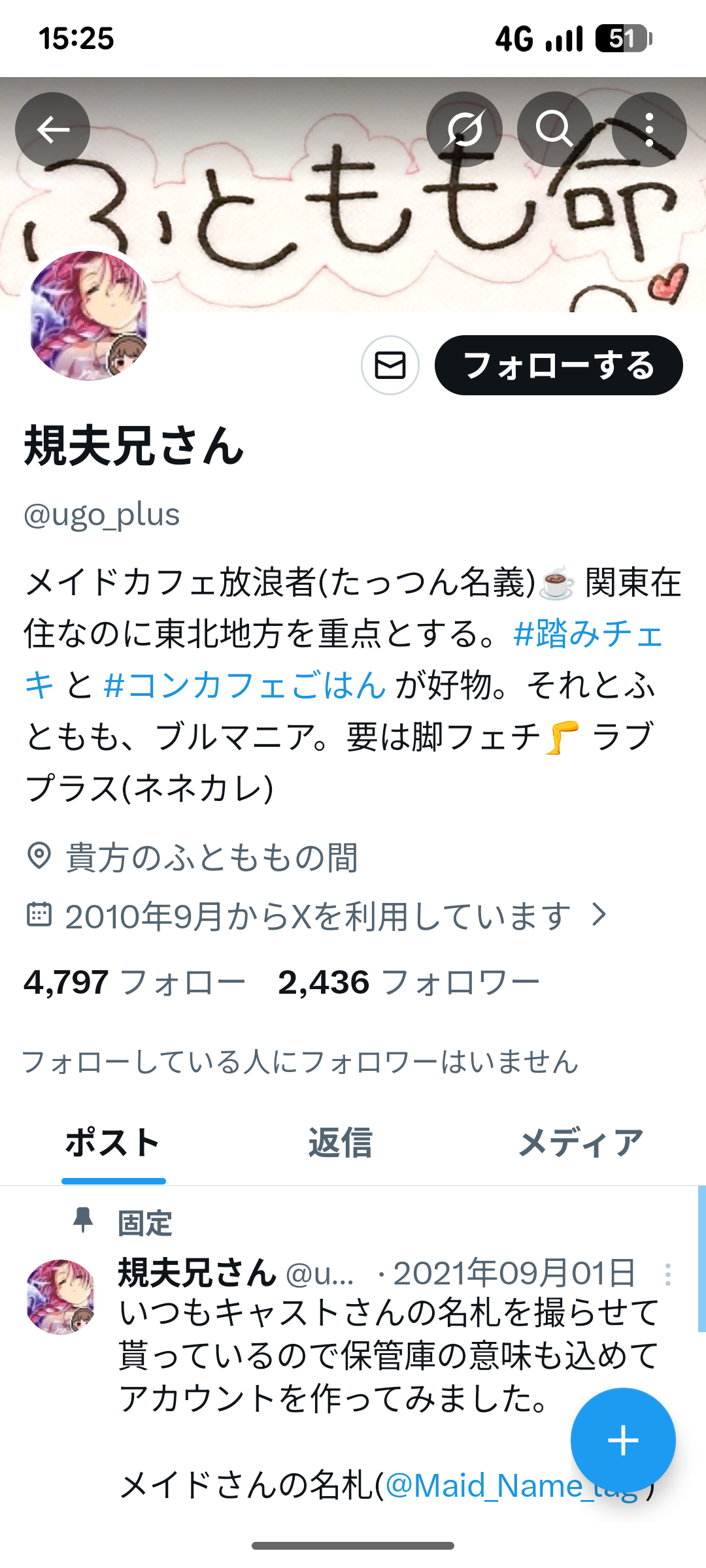Follow this account with フォローする
The image size is (706, 1568).
pyautogui.click(x=558, y=365)
